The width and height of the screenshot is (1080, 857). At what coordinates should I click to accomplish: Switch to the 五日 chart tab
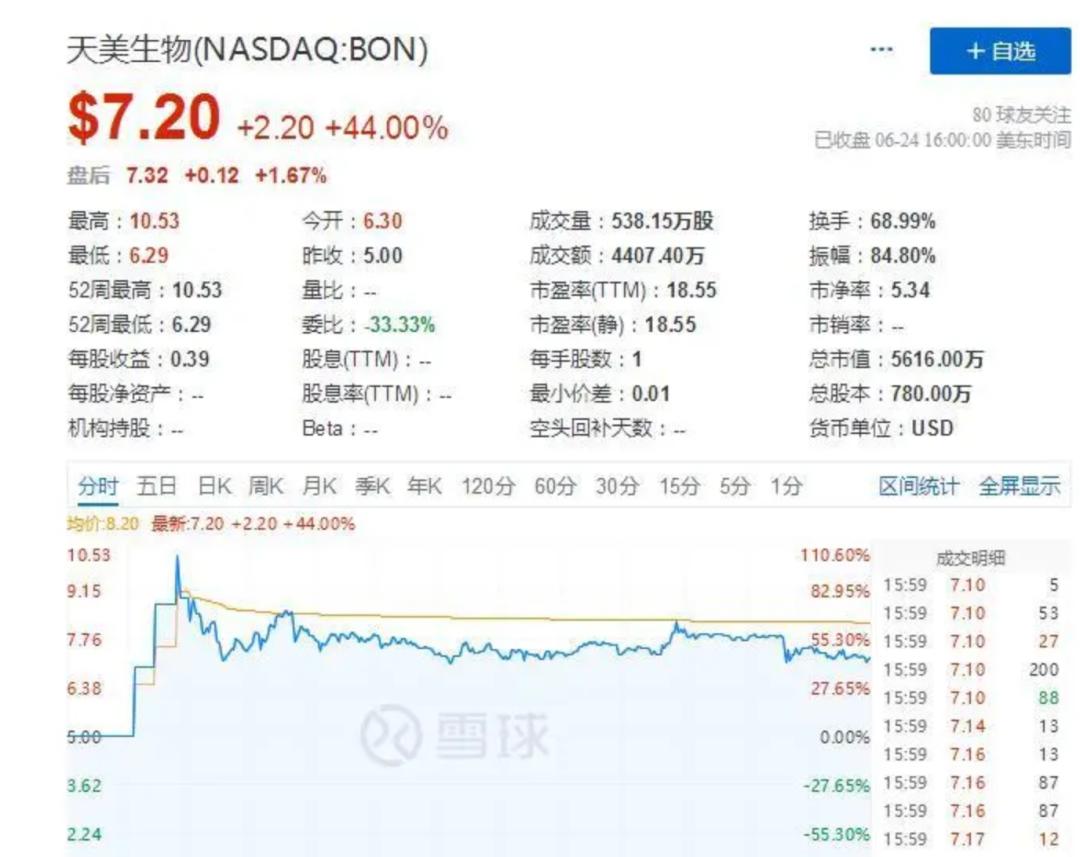click(x=157, y=487)
